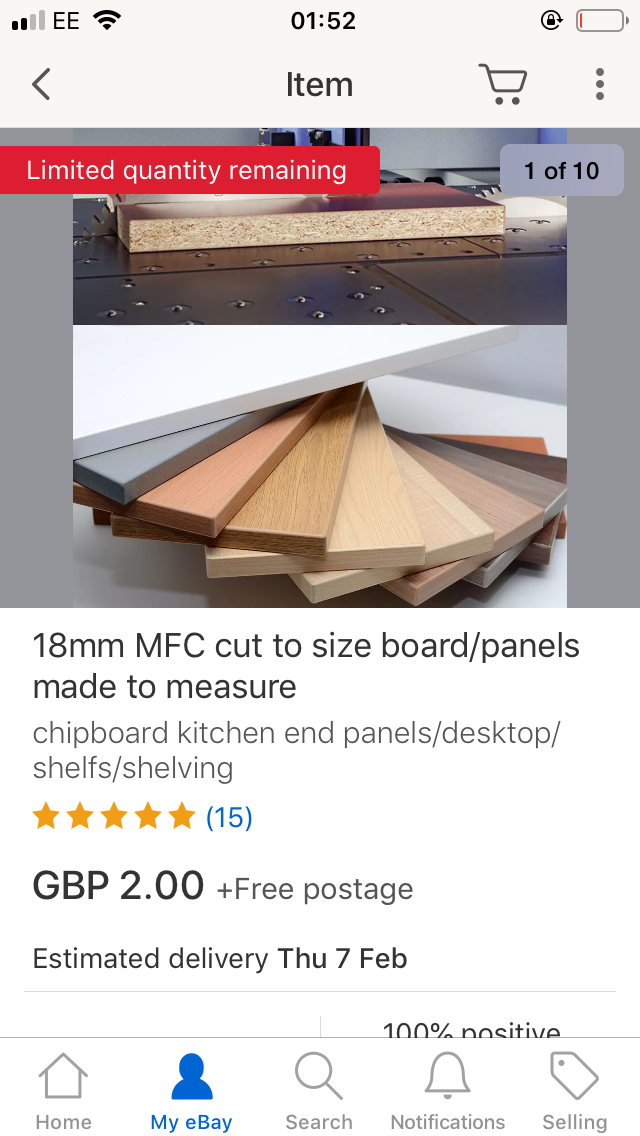Viewport: 640px width, 1136px height.
Task: Open the My eBay tab
Action: tap(191, 1092)
